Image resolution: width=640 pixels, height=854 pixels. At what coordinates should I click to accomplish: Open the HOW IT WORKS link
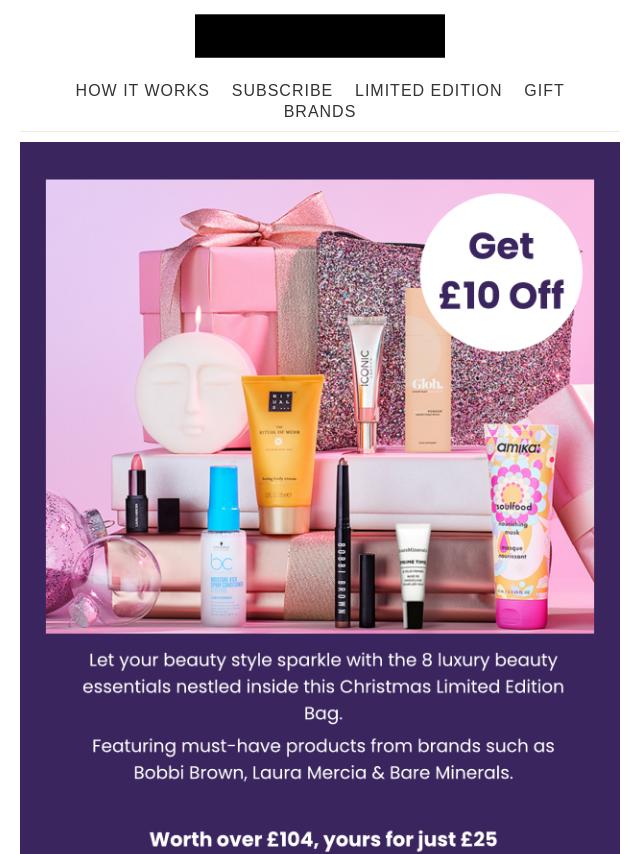(142, 91)
